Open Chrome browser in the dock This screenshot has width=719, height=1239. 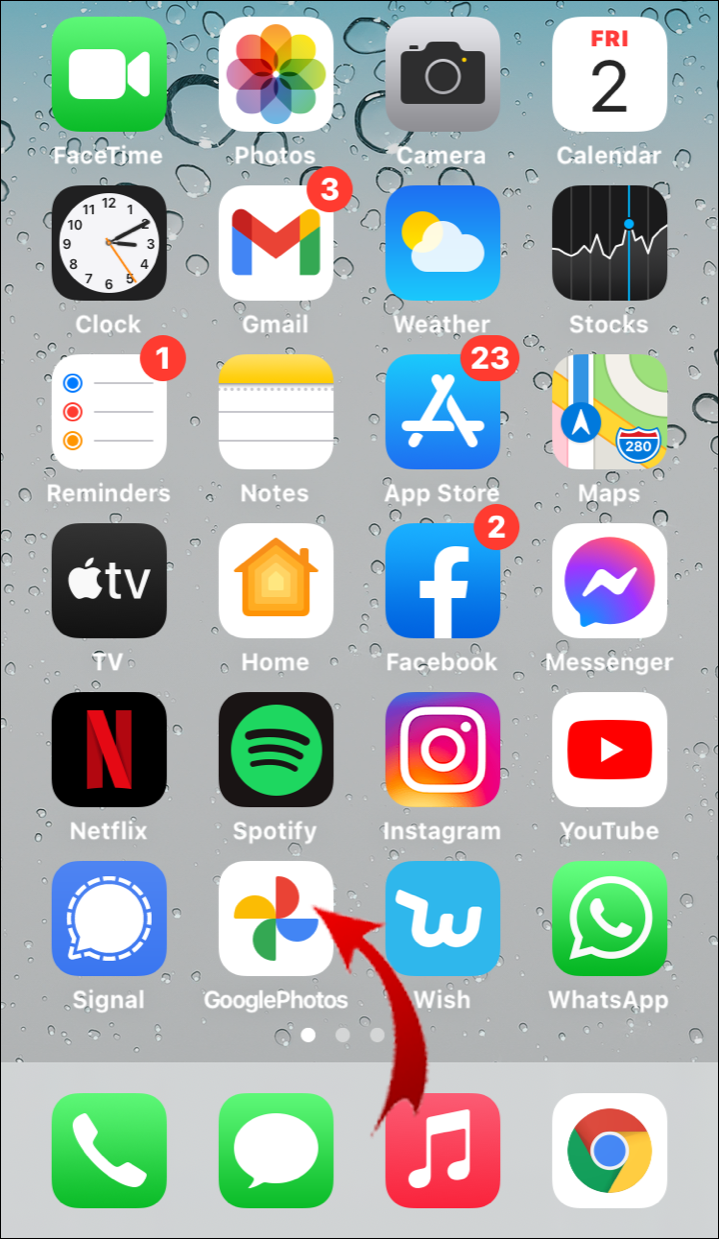tap(609, 1150)
